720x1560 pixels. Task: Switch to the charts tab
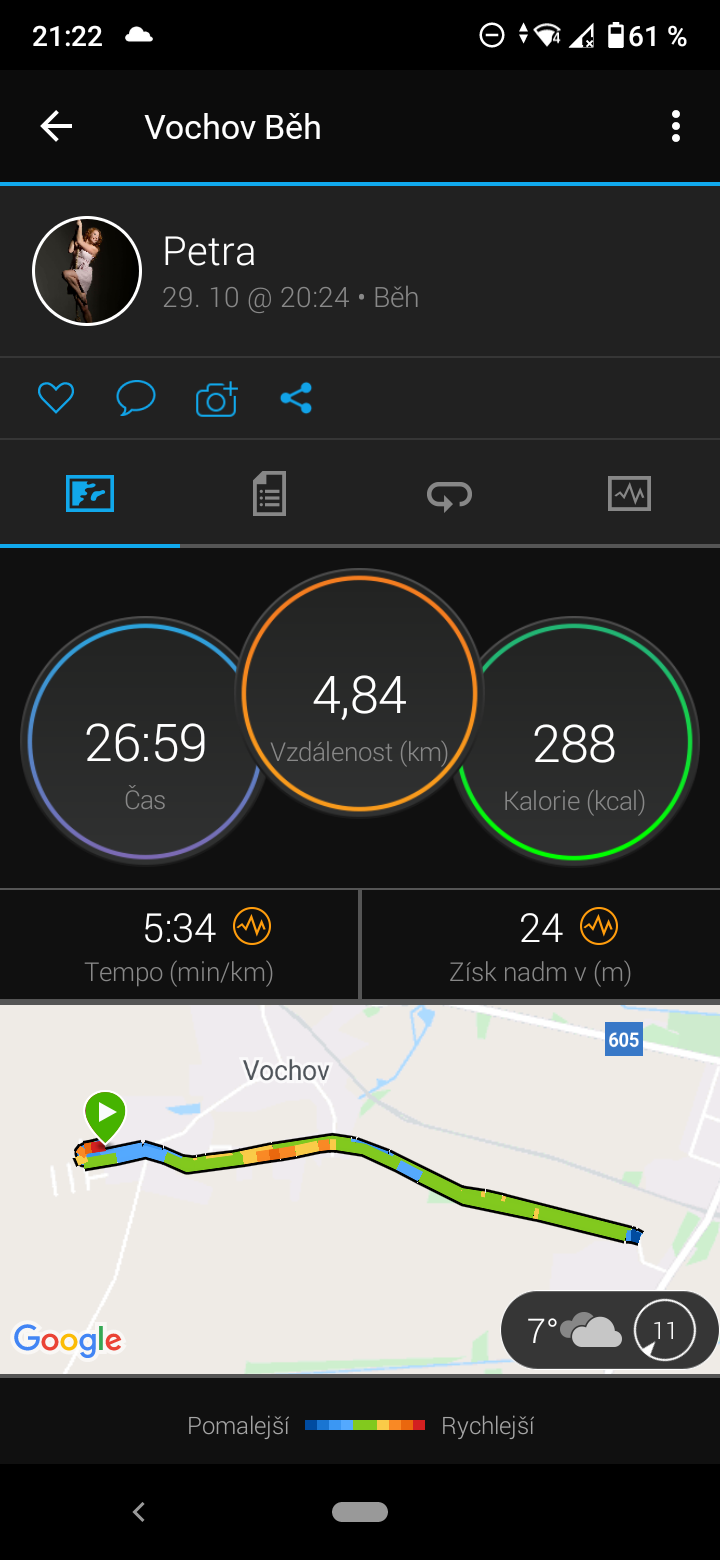[x=629, y=494]
